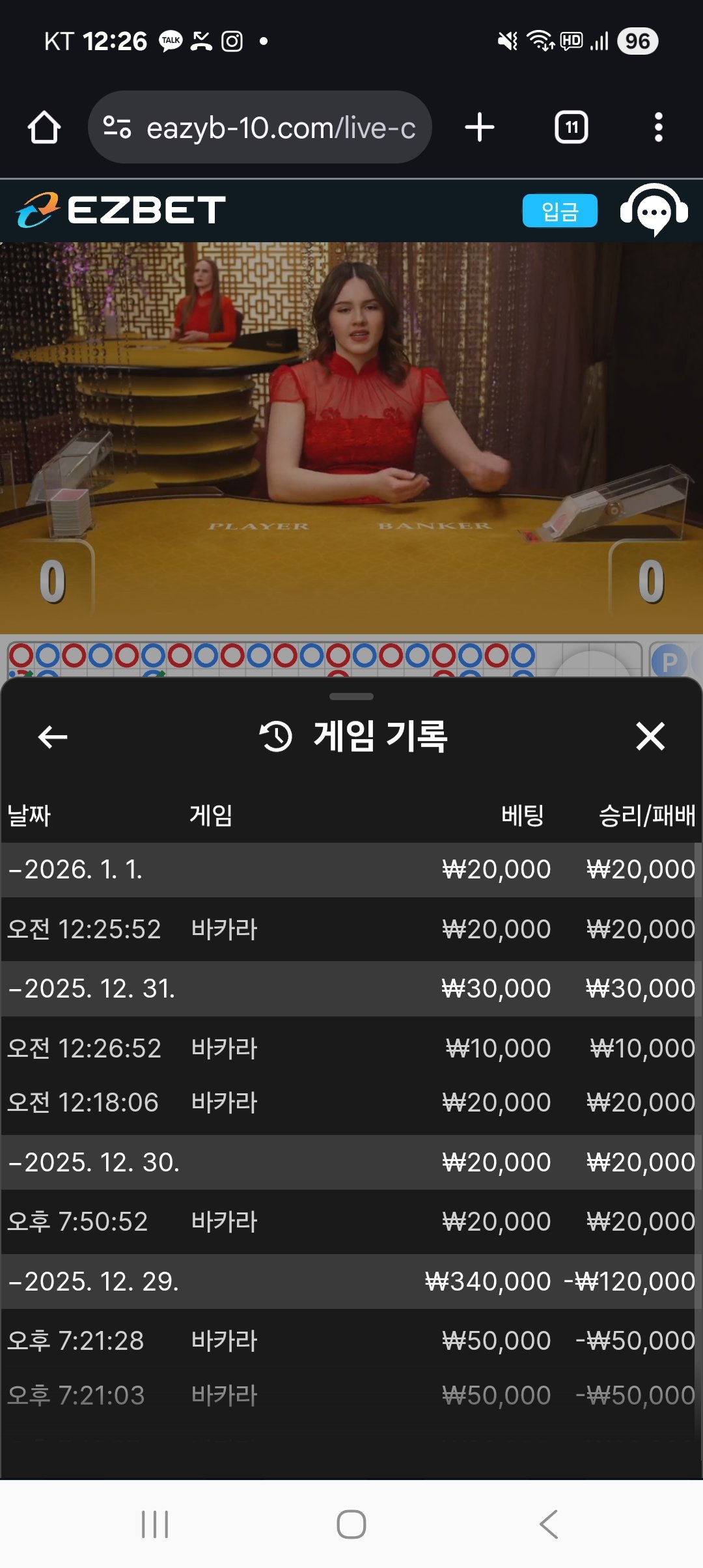The height and width of the screenshot is (1568, 703).
Task: Collapse the 2025. 12. 30. date group
Action: pos(94,1163)
